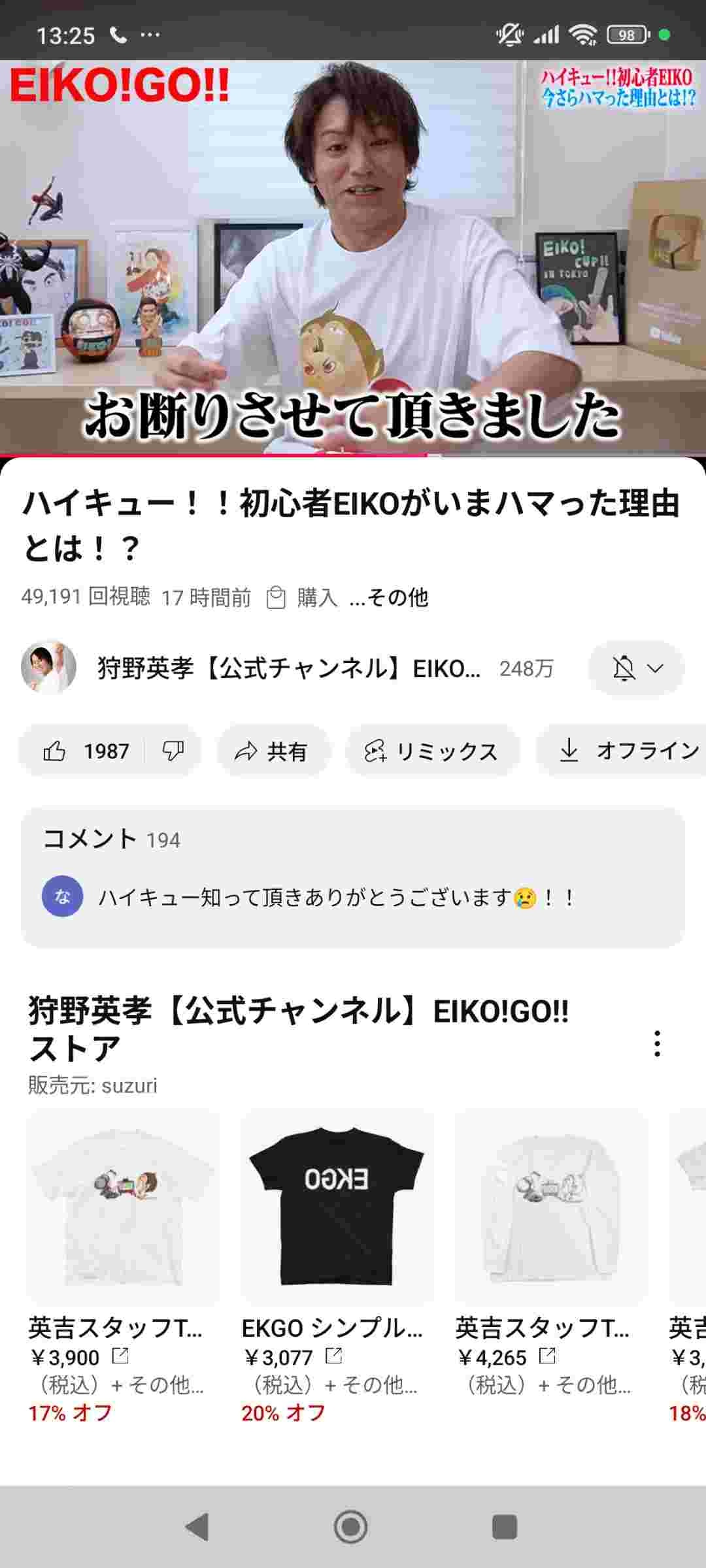Image resolution: width=706 pixels, height=1568 pixels.
Task: Open the コメント section
Action: point(353,877)
